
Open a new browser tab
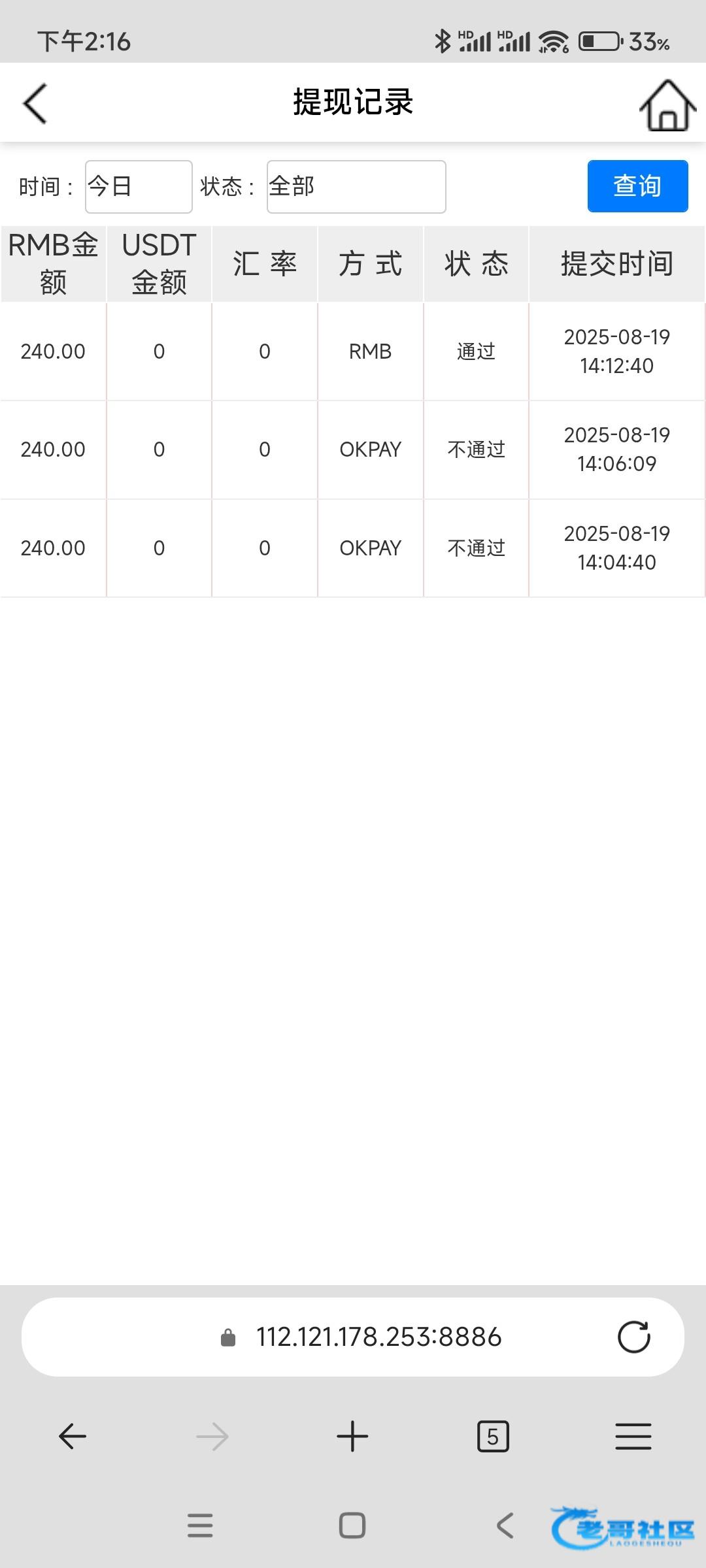tap(352, 1436)
